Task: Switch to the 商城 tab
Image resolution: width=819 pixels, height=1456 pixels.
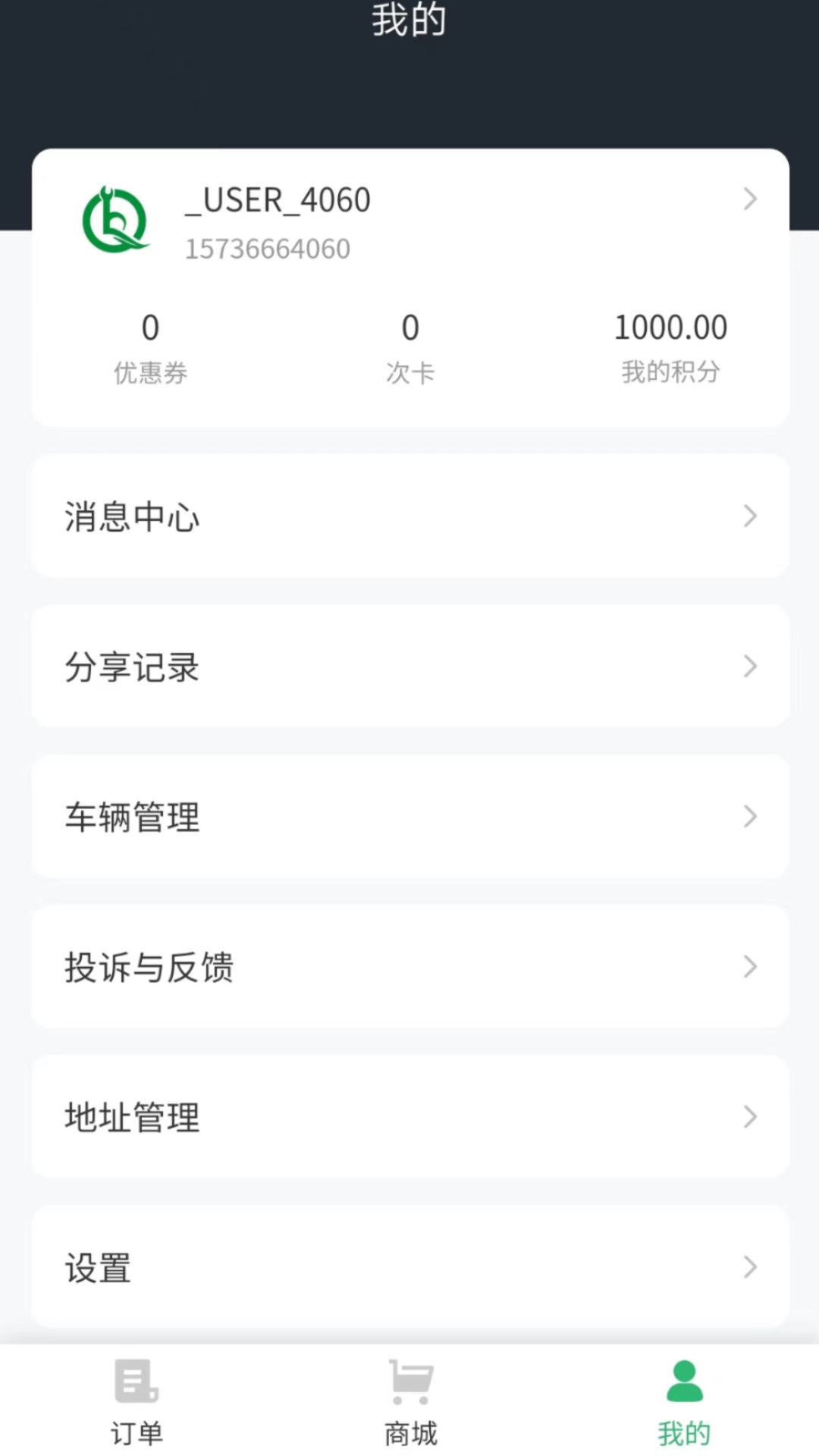Action: coord(409,1407)
